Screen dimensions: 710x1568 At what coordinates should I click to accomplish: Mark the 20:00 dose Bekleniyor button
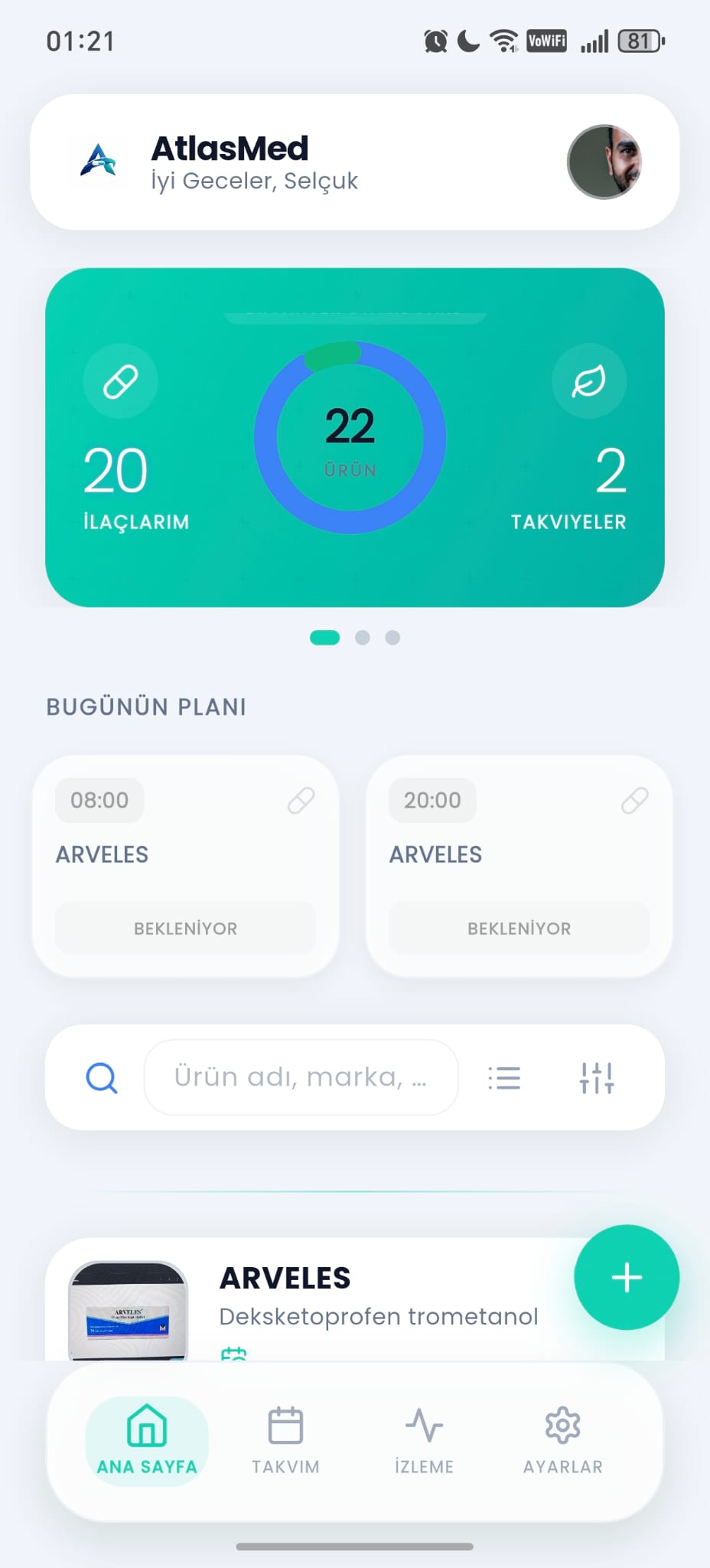pos(519,928)
